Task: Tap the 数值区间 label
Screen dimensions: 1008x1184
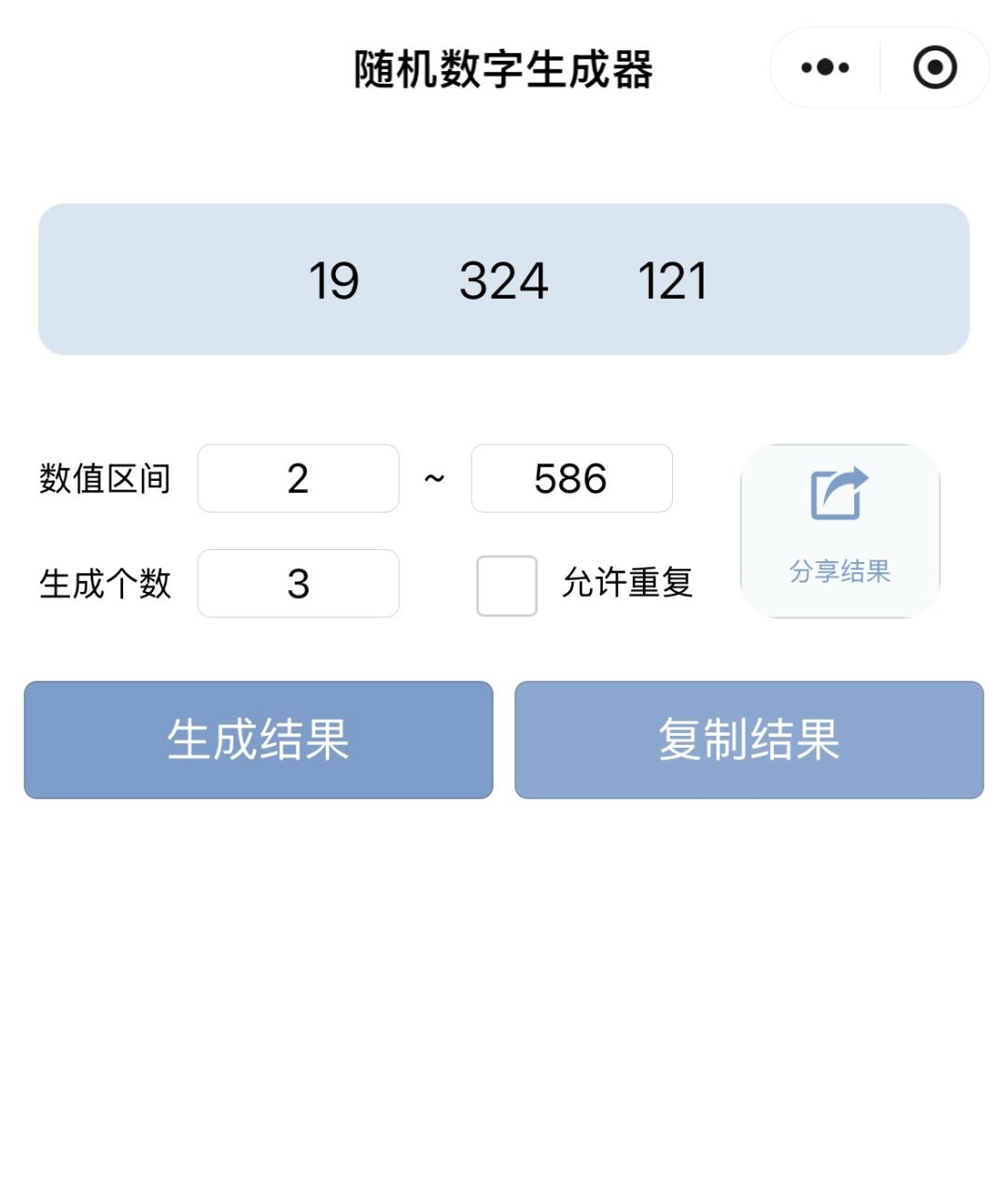Action: (105, 478)
